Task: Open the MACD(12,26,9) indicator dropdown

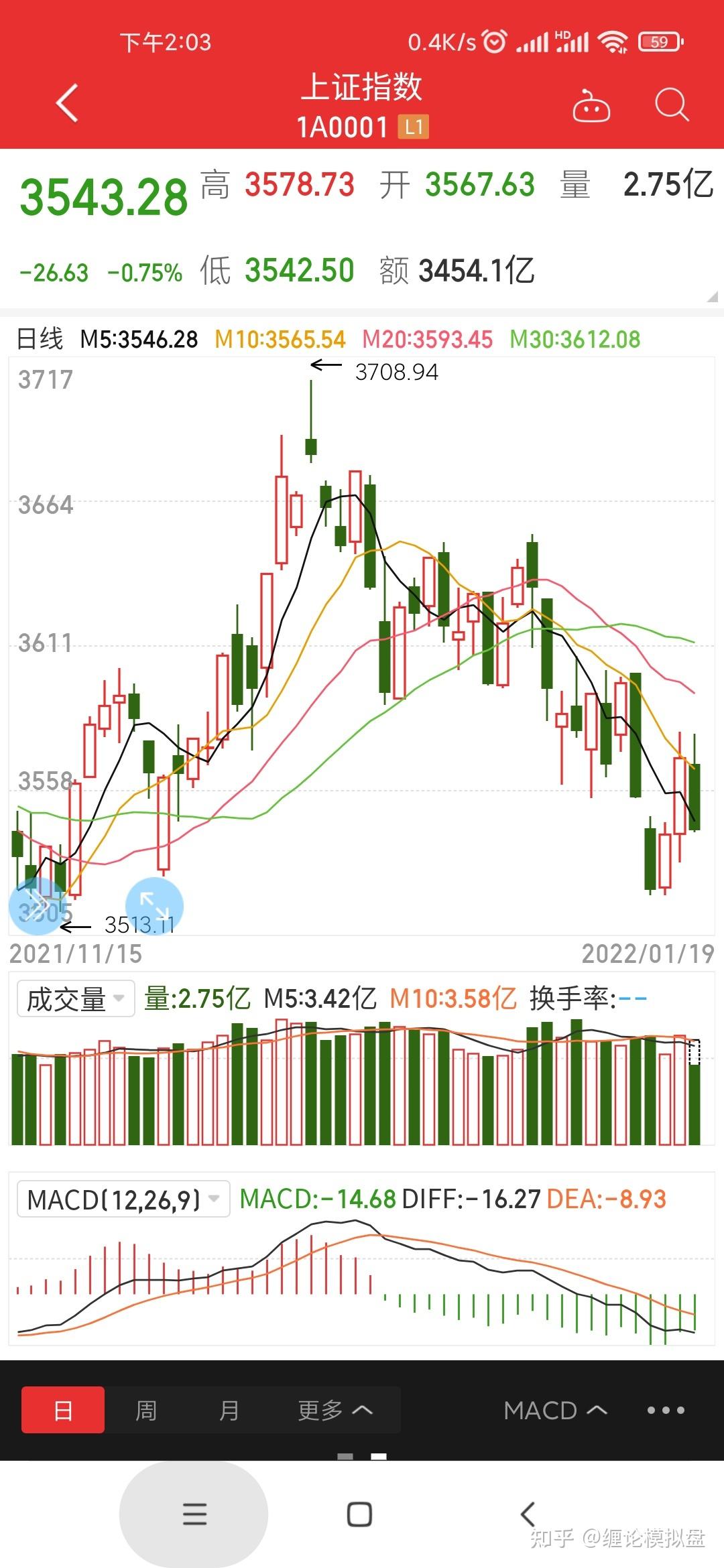Action: tap(123, 1199)
